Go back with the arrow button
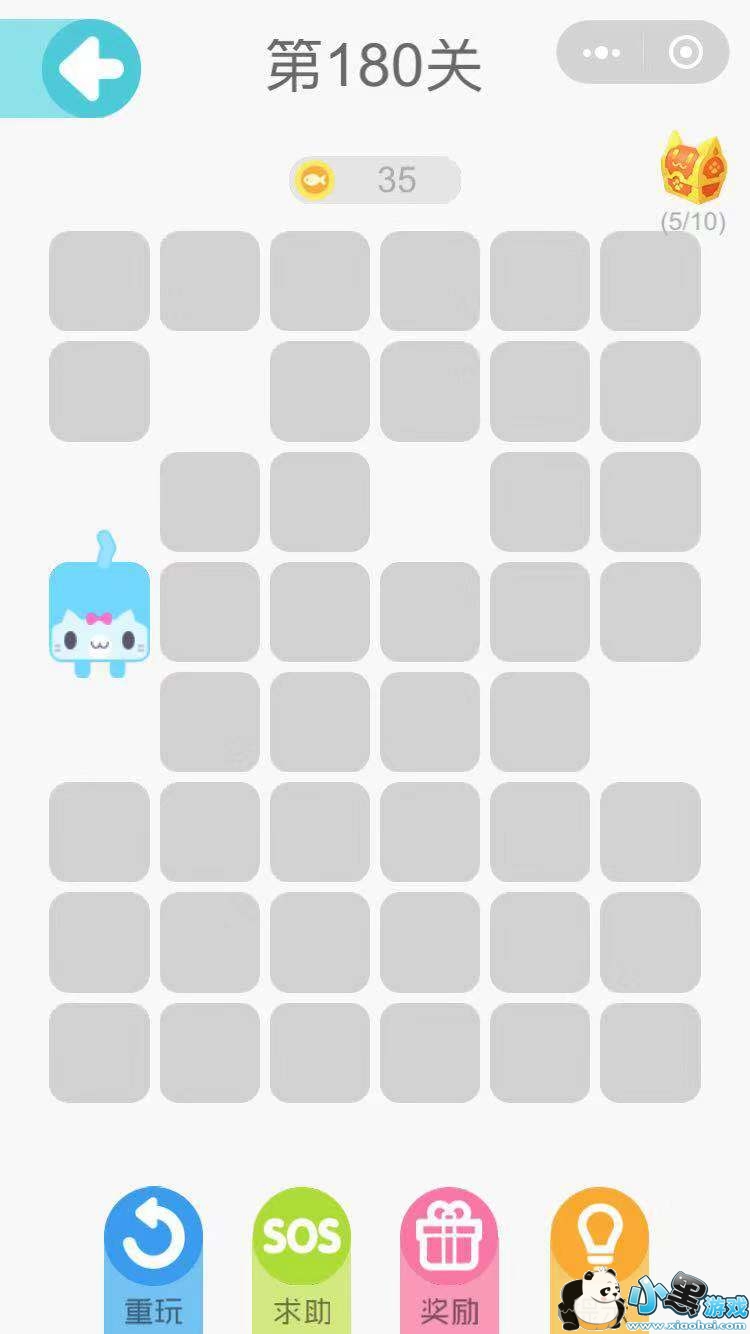The image size is (750, 1334). point(91,69)
